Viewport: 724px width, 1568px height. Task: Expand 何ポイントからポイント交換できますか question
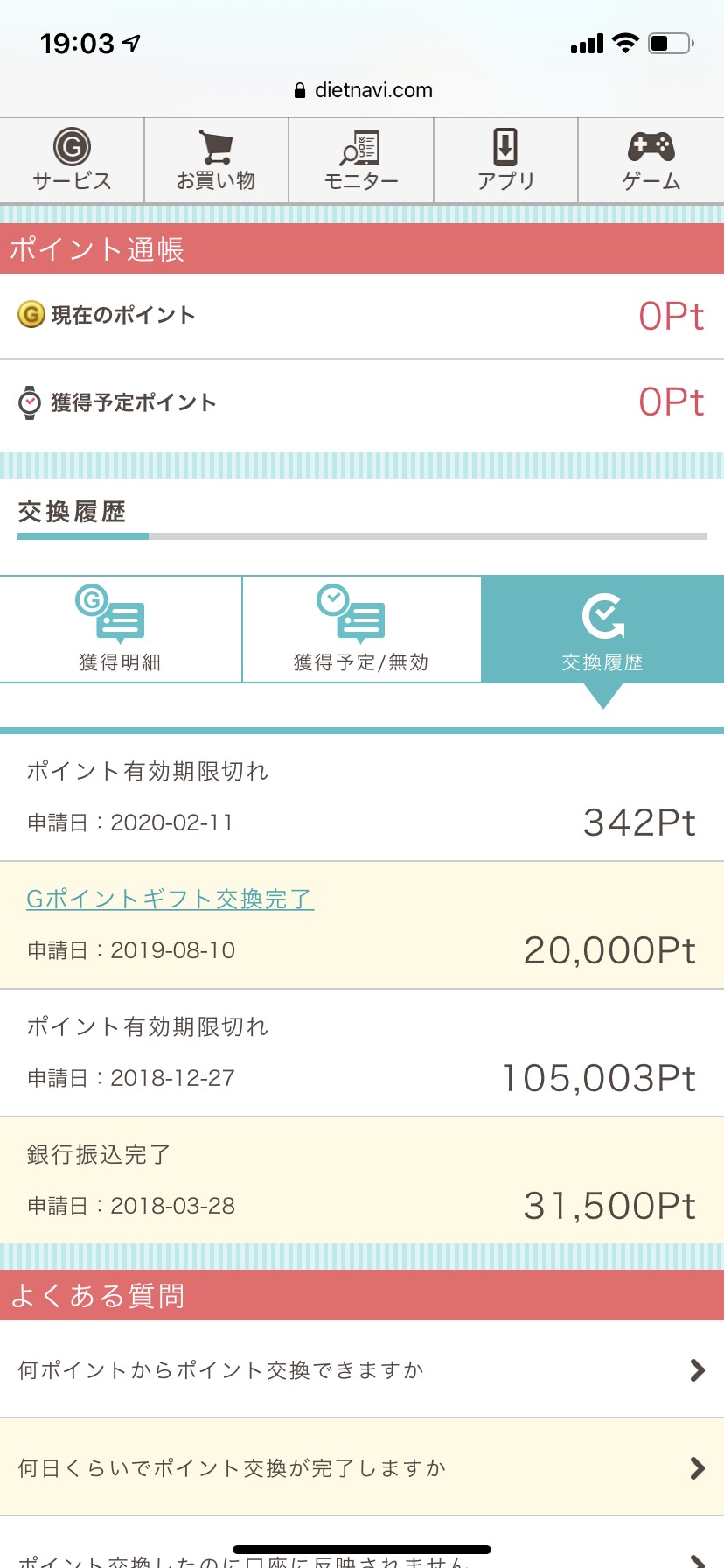(x=362, y=1369)
